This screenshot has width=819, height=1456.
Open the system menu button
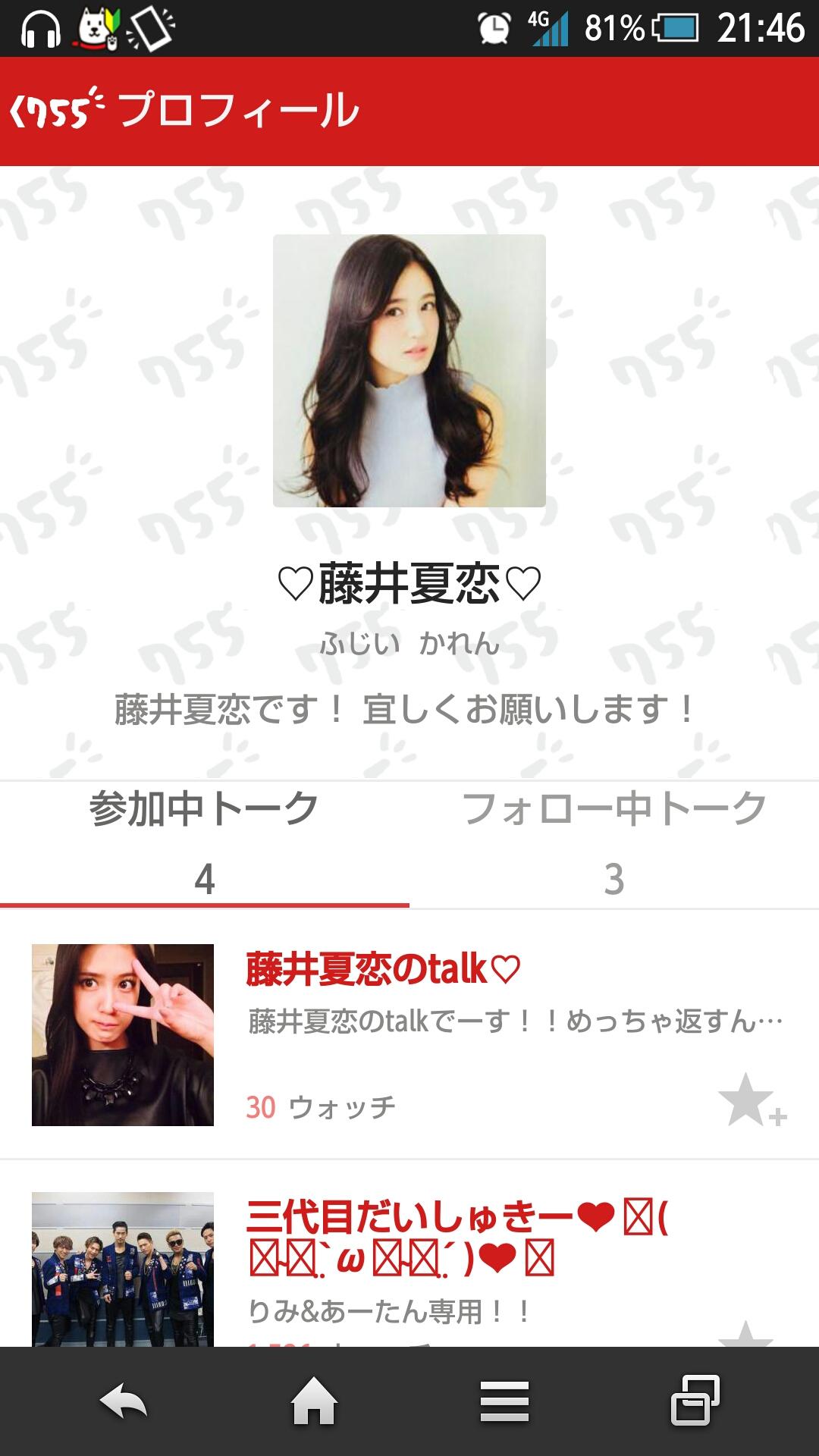504,1401
